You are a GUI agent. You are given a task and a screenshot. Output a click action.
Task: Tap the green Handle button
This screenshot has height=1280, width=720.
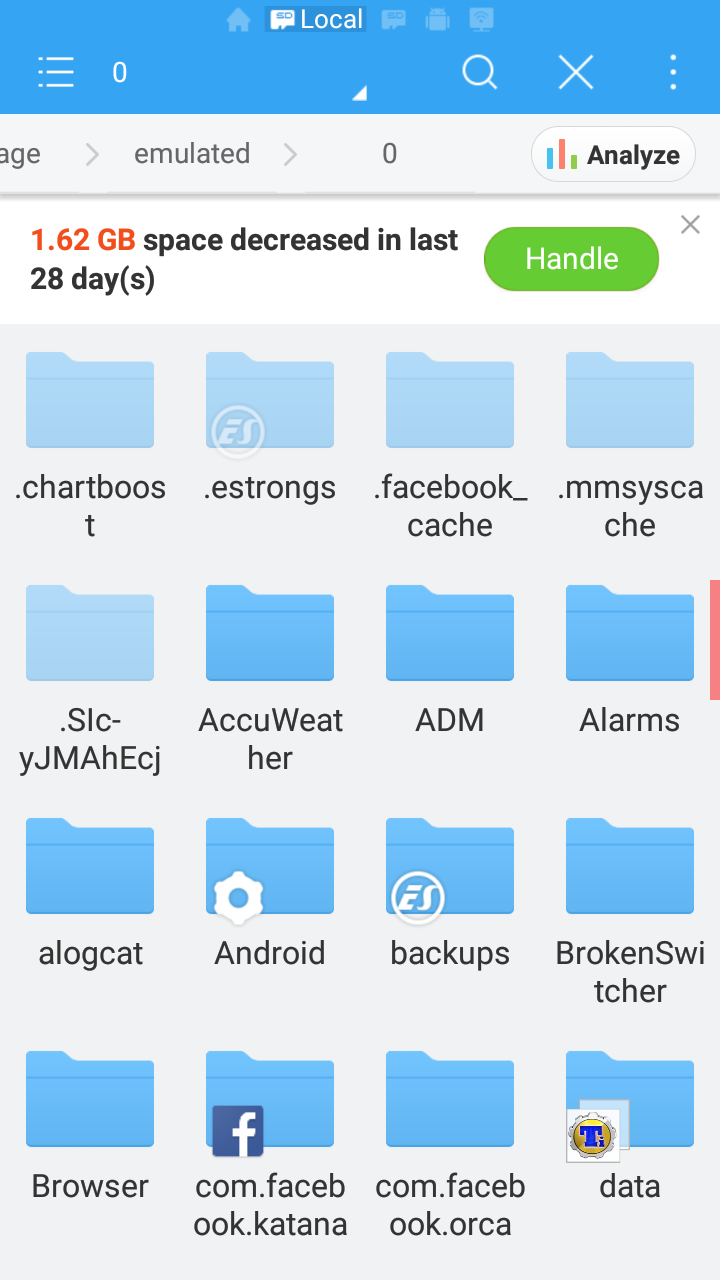coord(571,259)
